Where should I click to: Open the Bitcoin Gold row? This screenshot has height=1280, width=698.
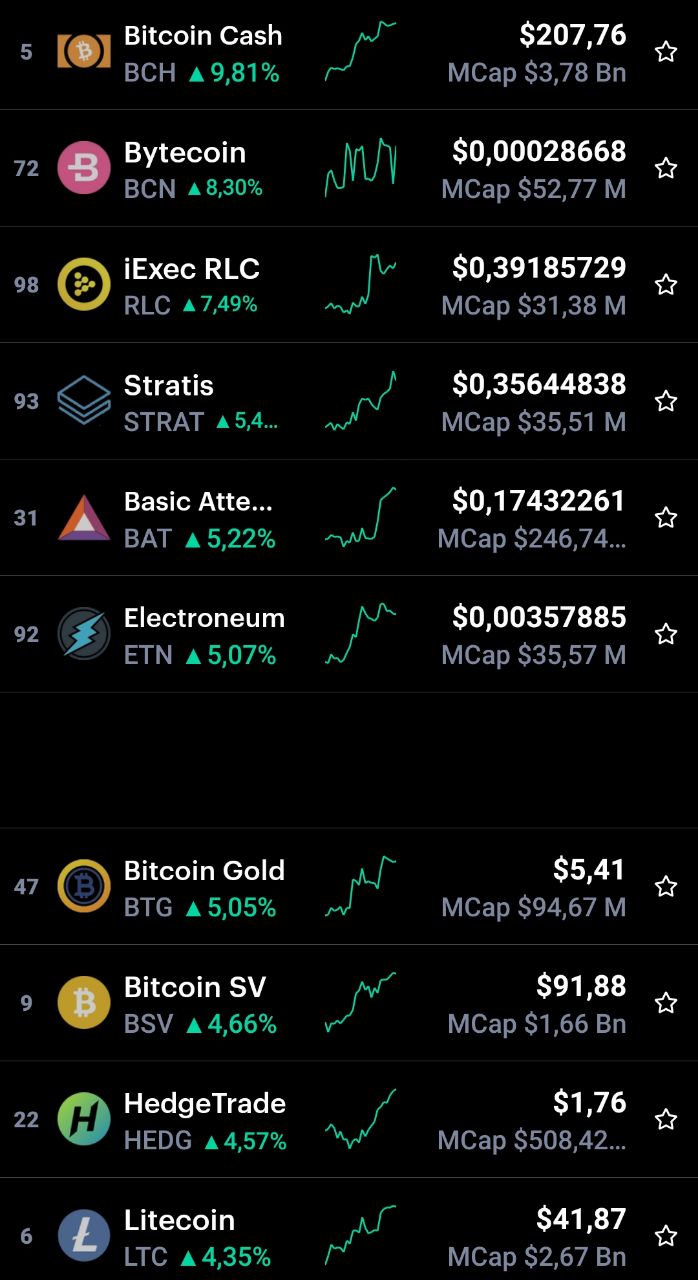[349, 886]
